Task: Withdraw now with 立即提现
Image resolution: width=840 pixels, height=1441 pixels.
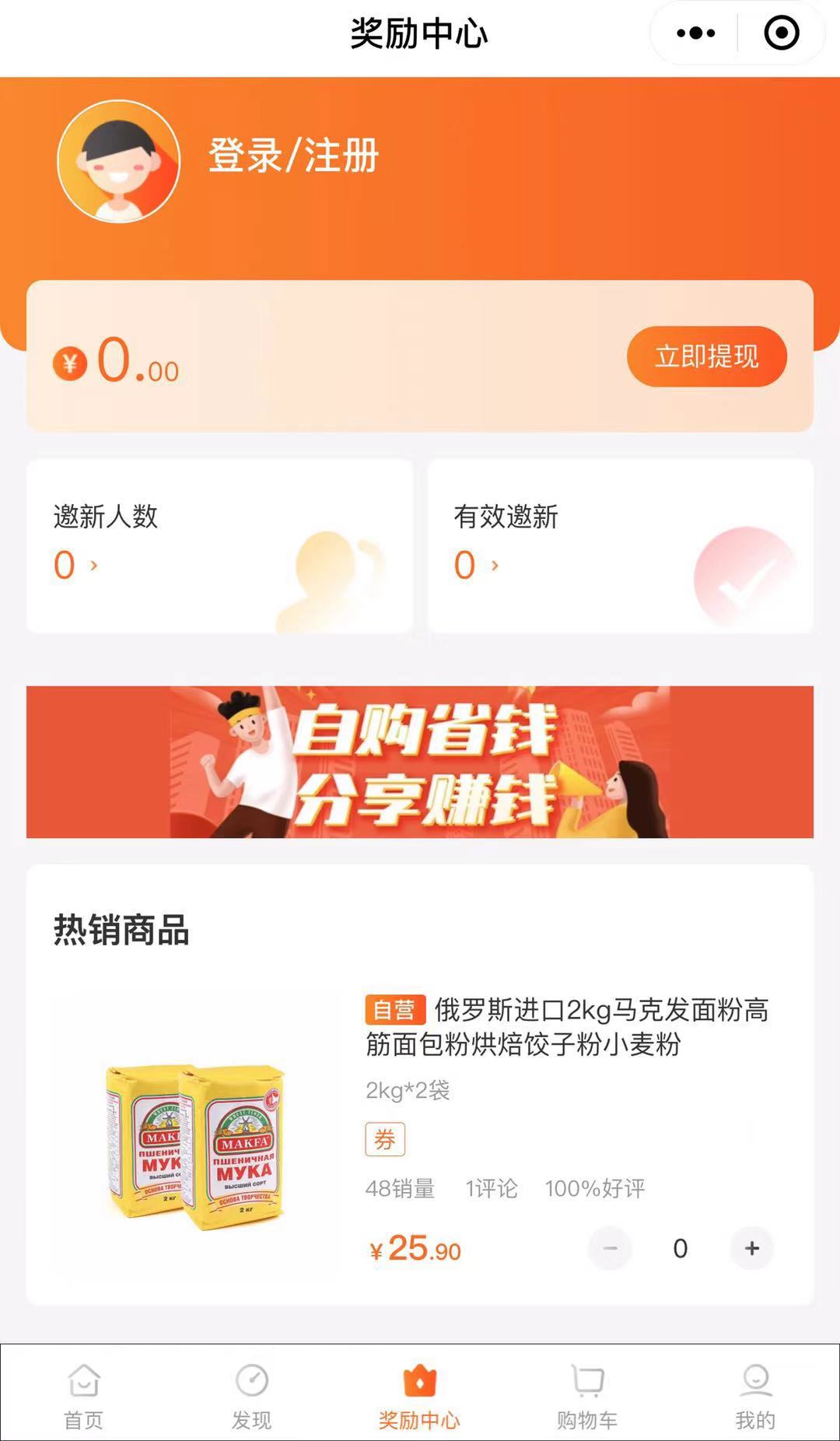Action: (706, 356)
